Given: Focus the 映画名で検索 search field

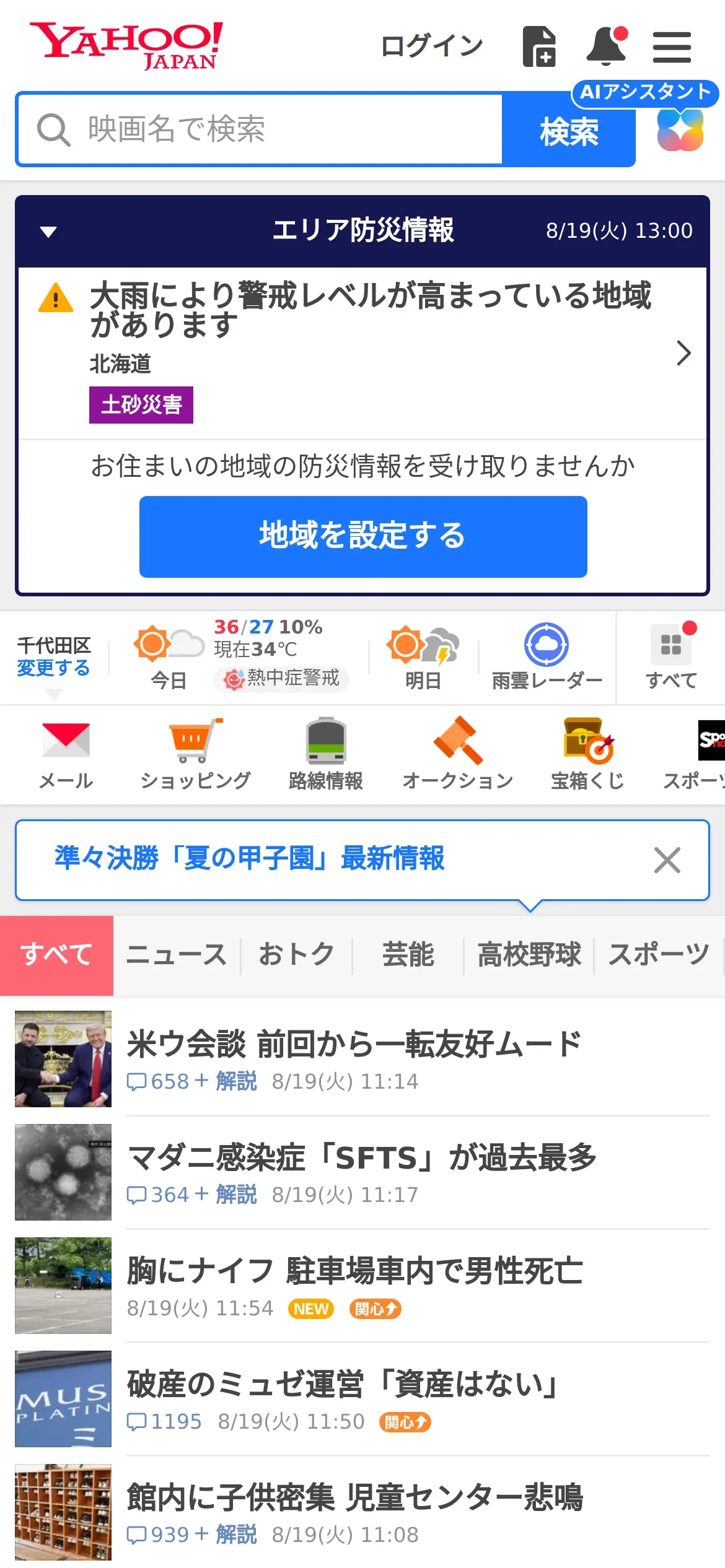Looking at the screenshot, I should (260, 129).
